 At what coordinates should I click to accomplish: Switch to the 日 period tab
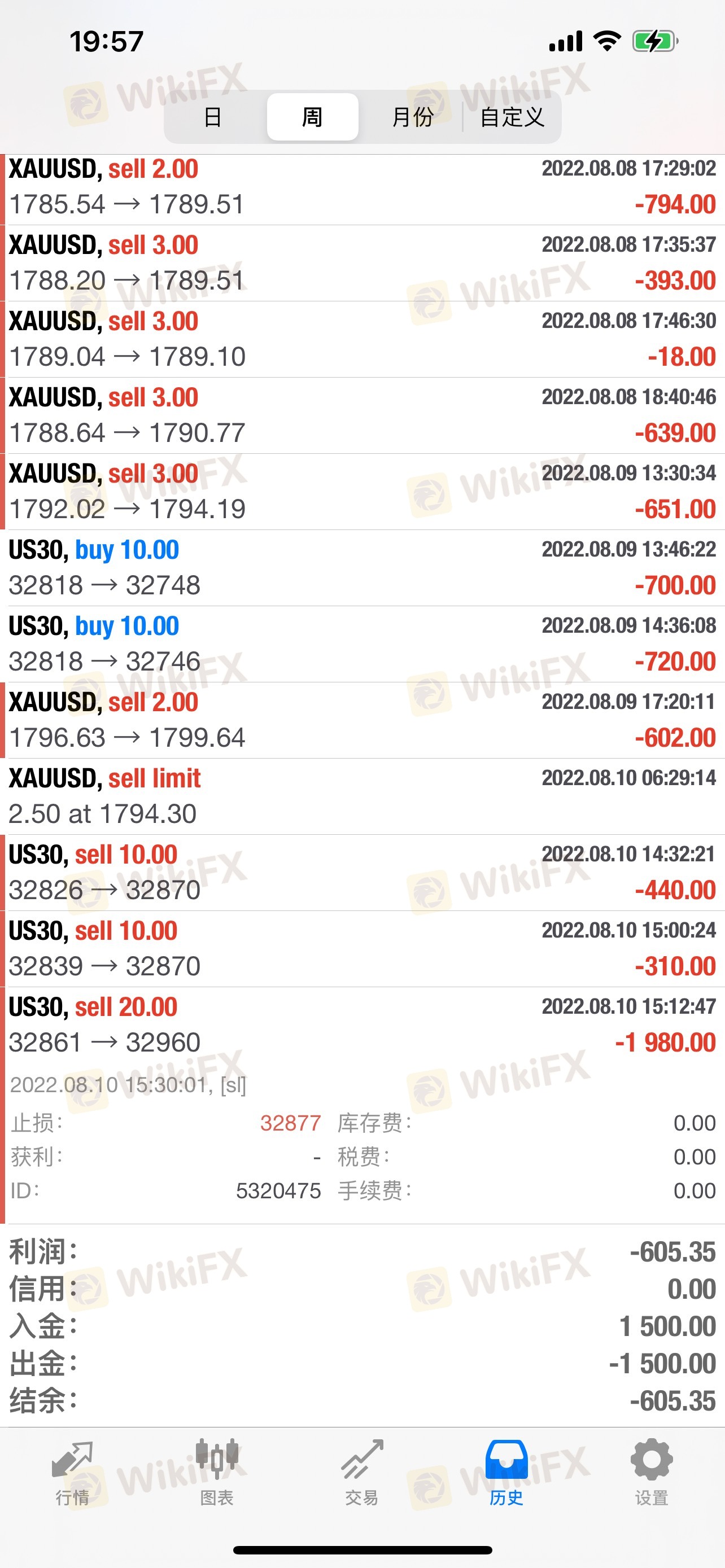[212, 117]
